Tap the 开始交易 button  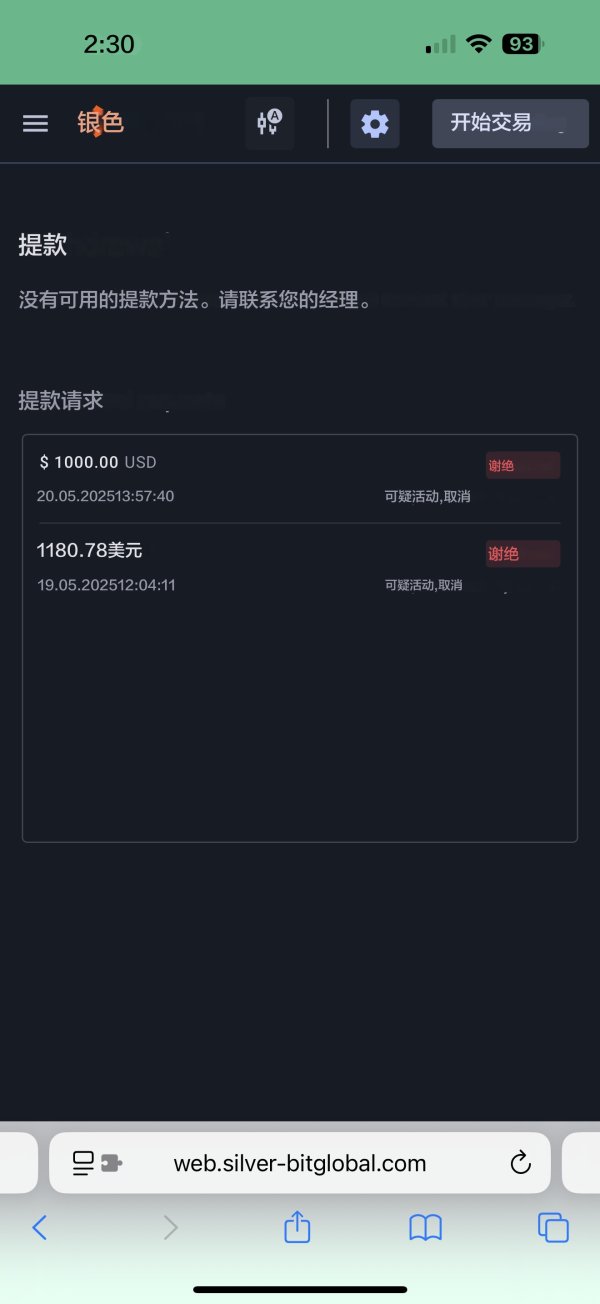[x=511, y=123]
